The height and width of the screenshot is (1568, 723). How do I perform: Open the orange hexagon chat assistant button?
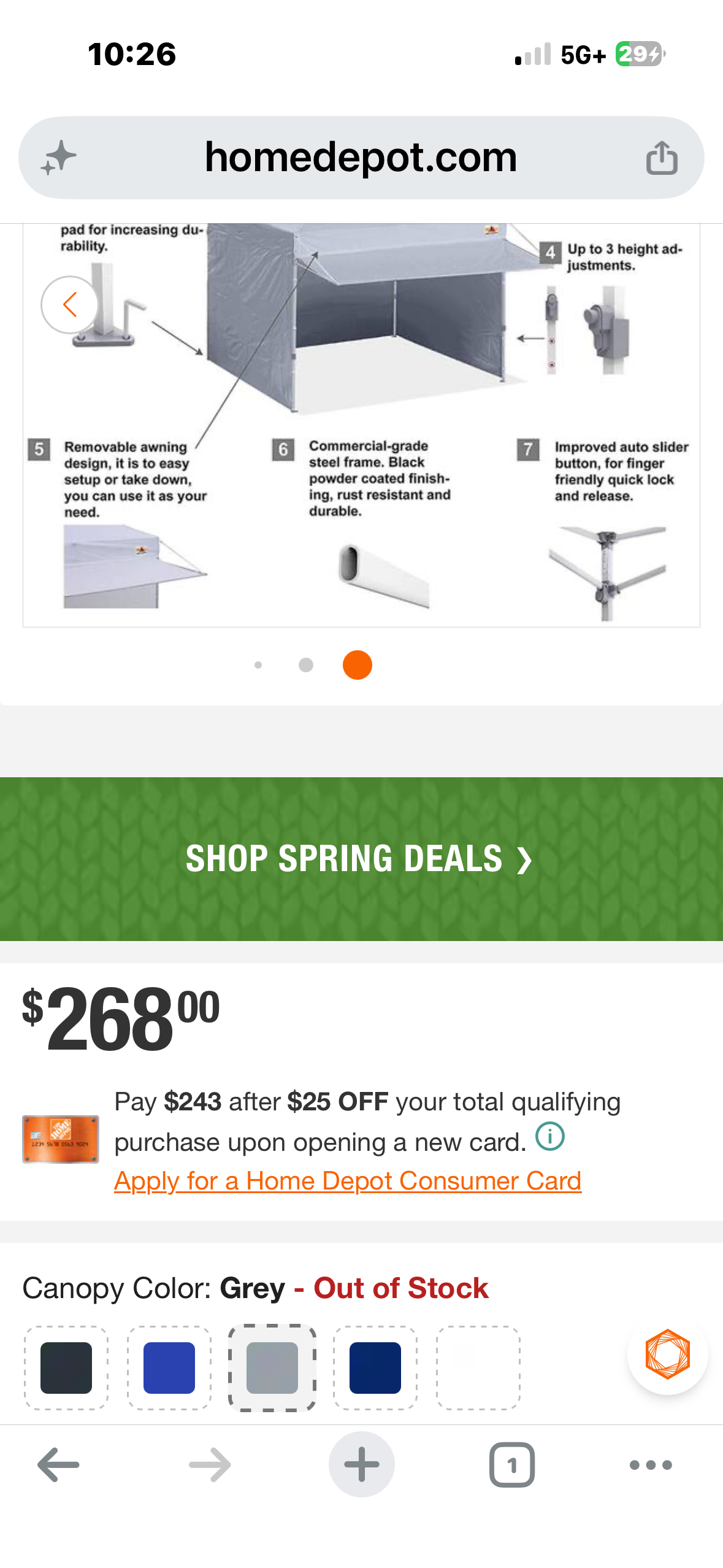click(x=667, y=1354)
